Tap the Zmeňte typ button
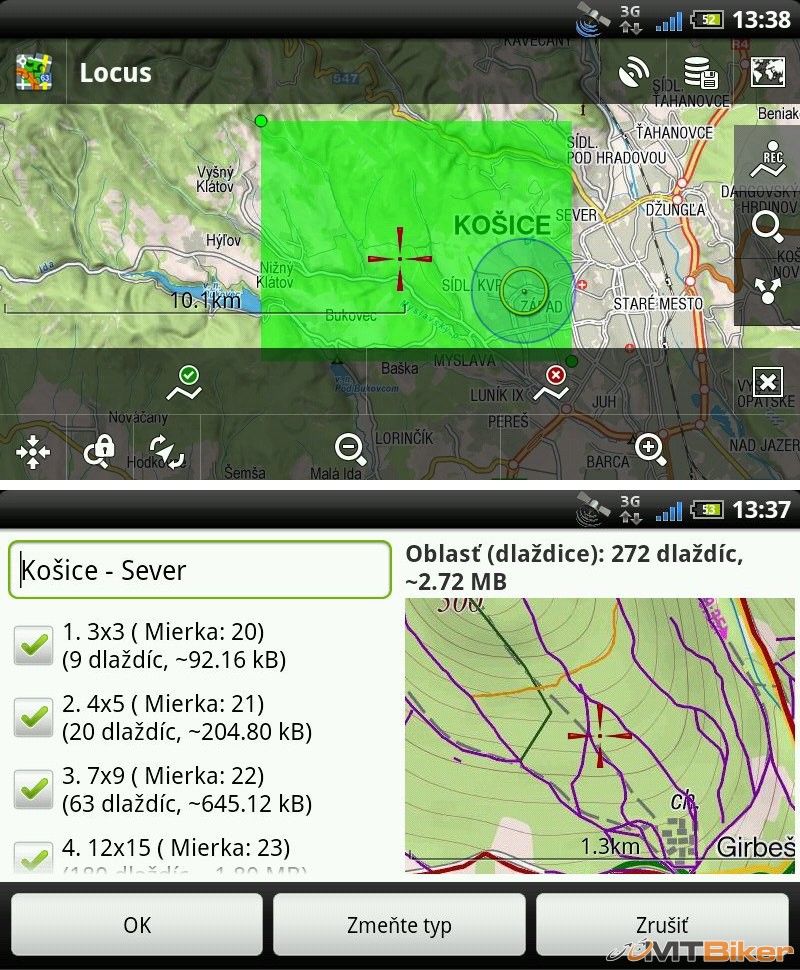Image resolution: width=800 pixels, height=970 pixels. (x=399, y=925)
